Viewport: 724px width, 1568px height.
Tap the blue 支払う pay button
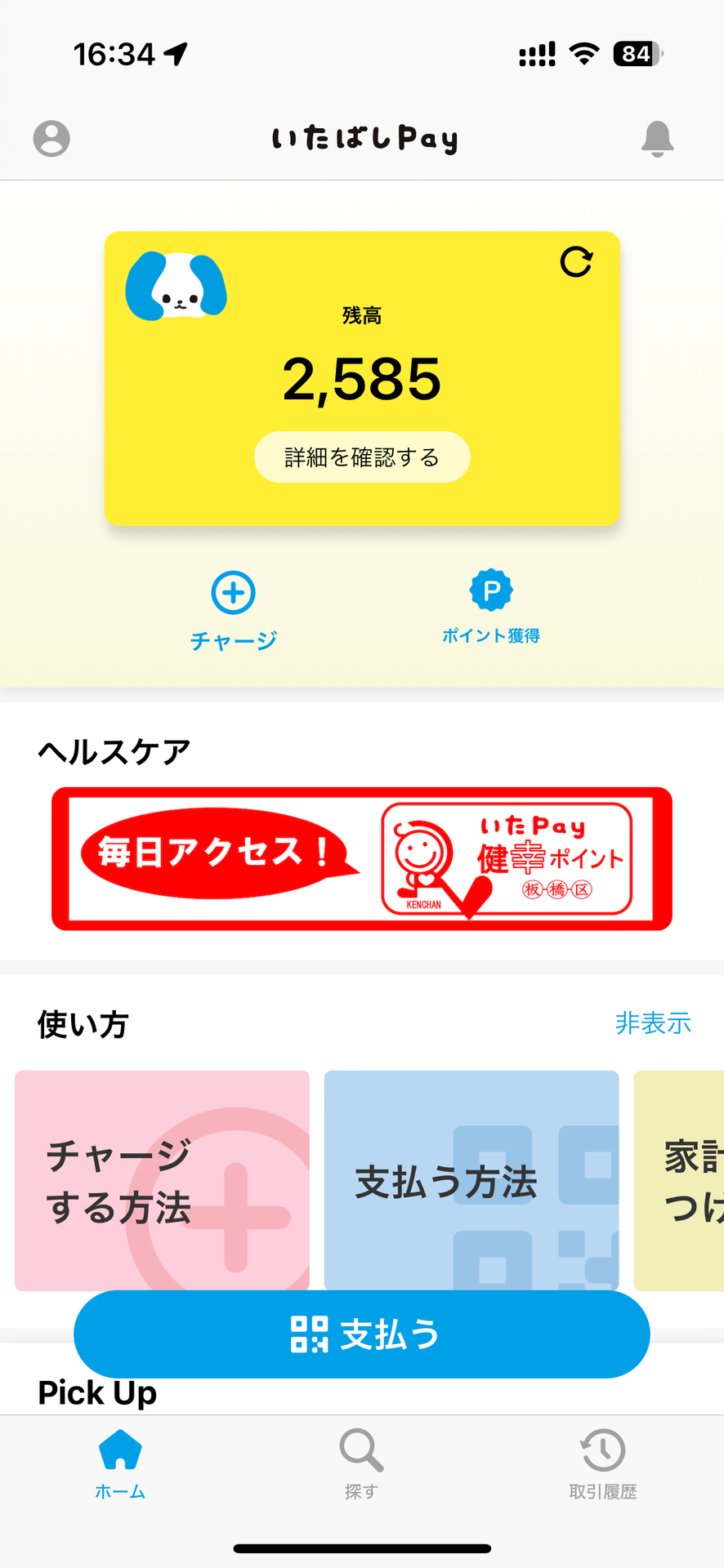point(362,1334)
